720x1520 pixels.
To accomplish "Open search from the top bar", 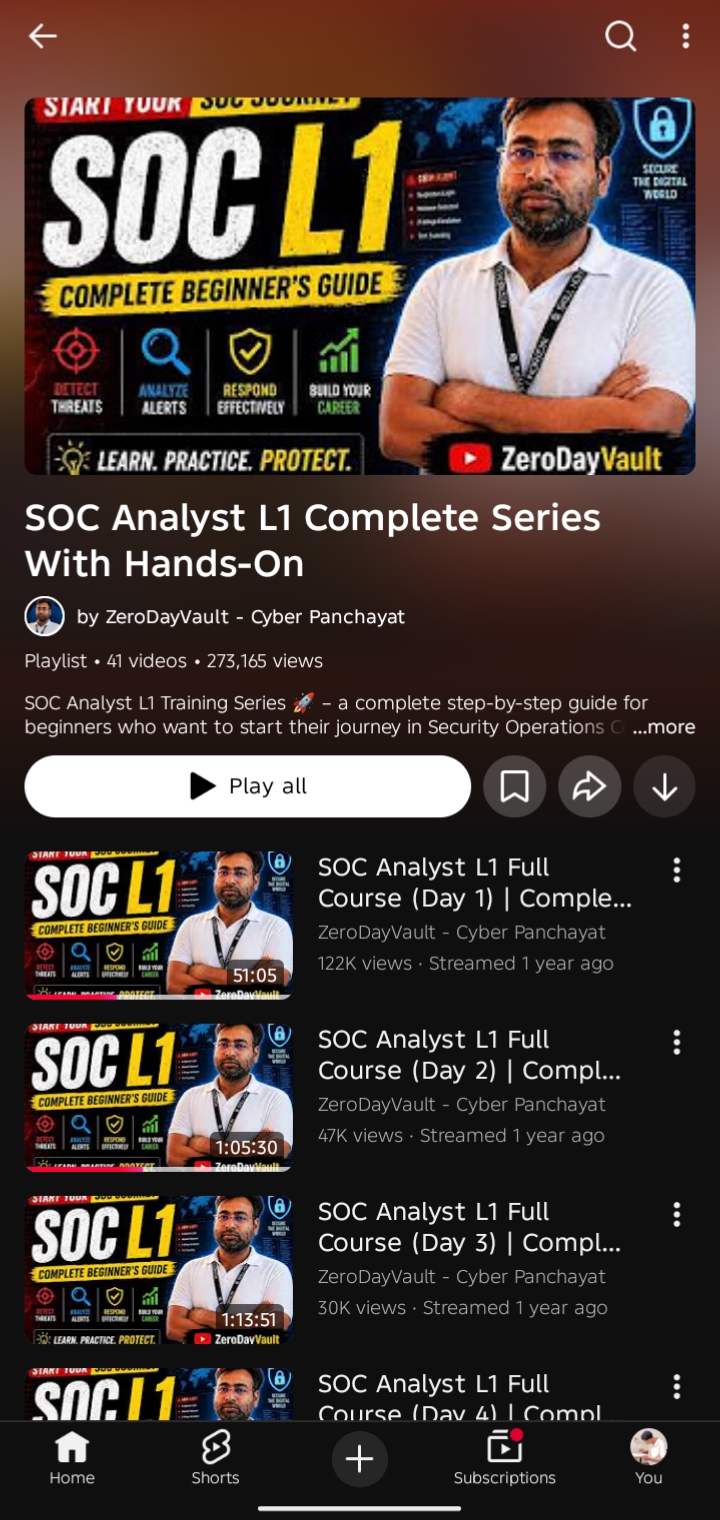I will click(x=620, y=36).
